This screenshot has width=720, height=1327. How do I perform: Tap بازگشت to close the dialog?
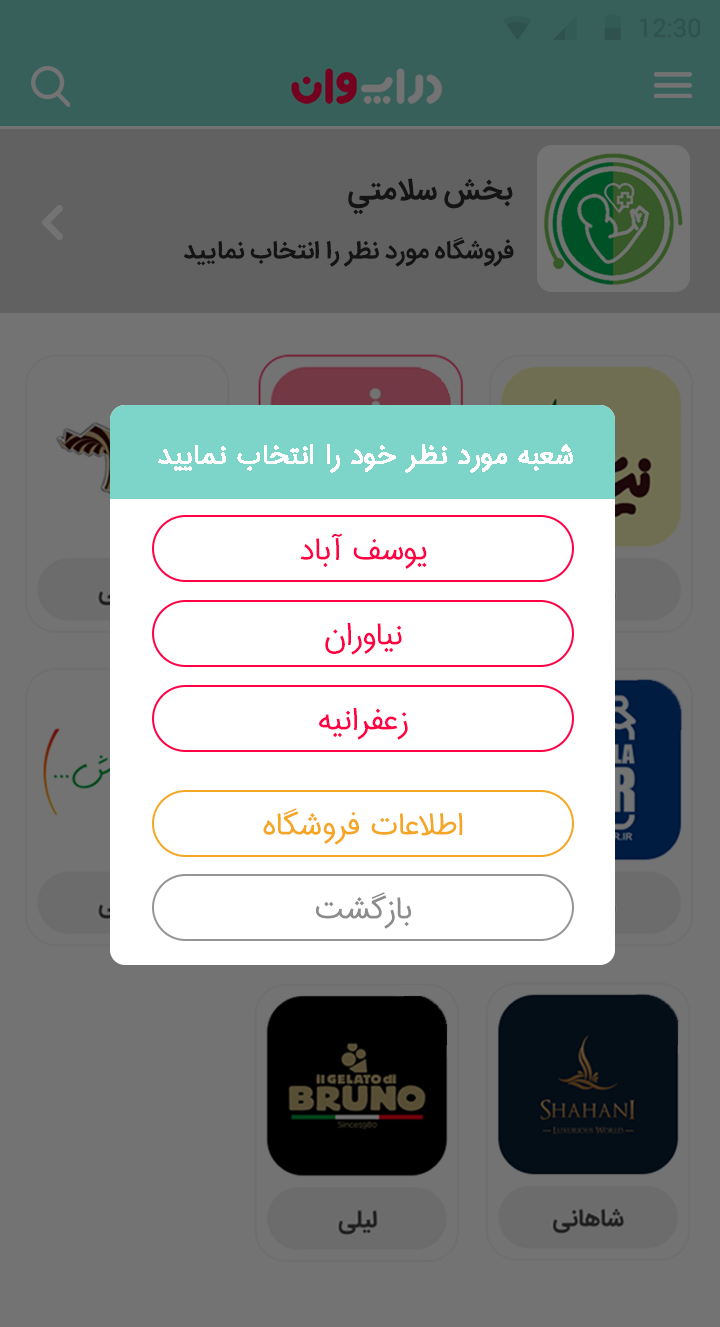click(362, 907)
